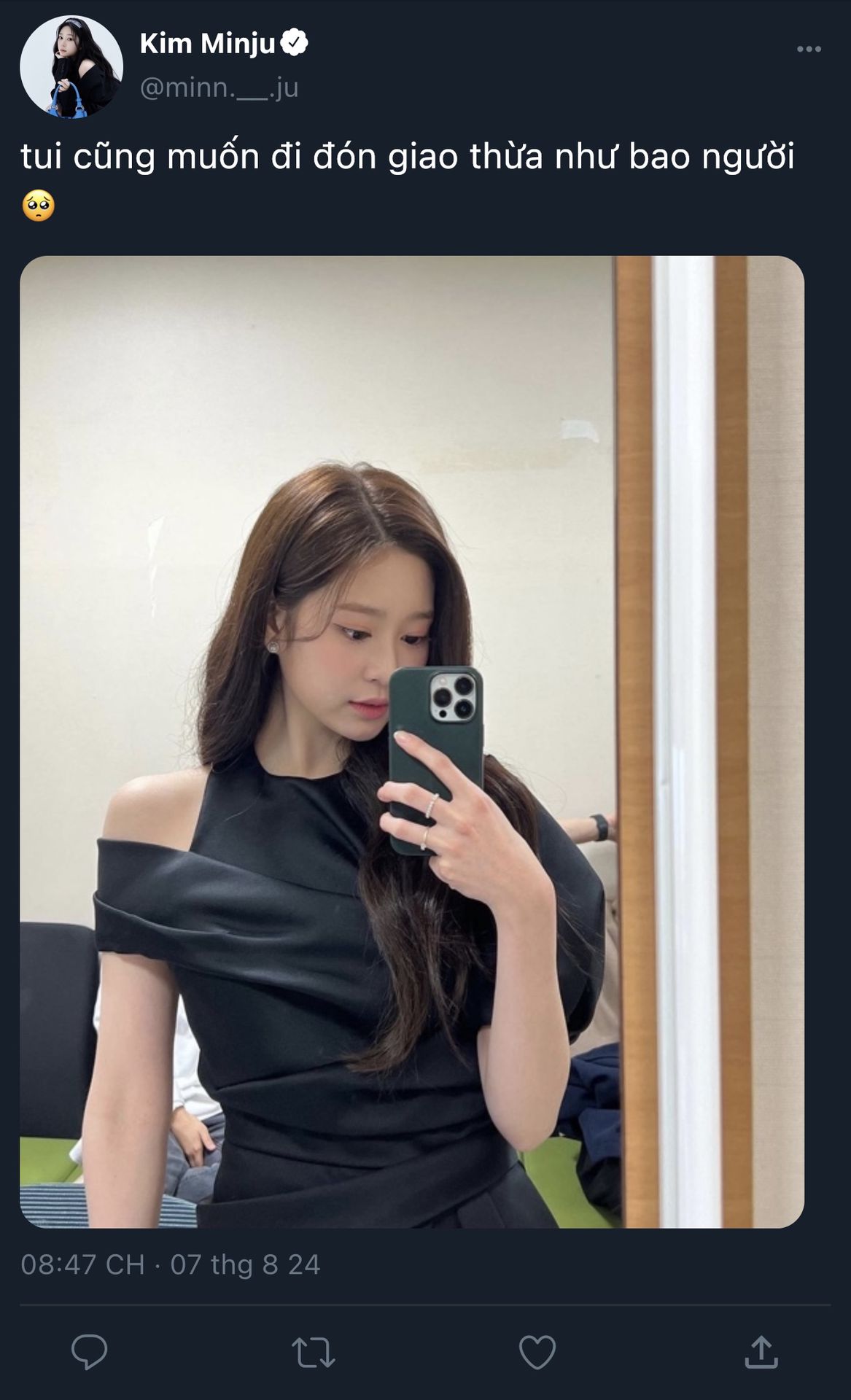Viewport: 851px width, 1400px height.
Task: Open the Kim Minju profile name
Action: click(x=207, y=44)
